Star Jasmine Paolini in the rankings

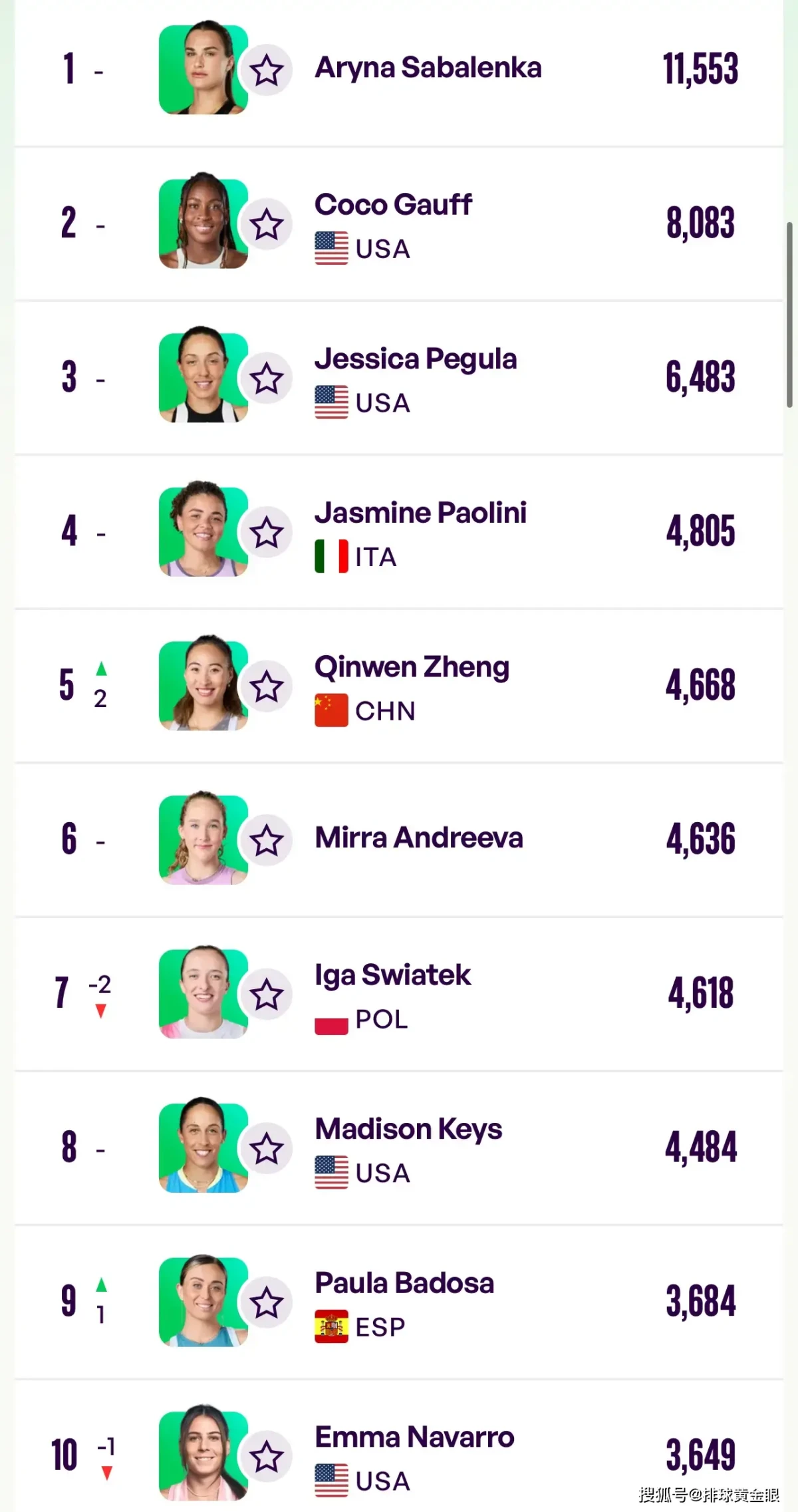click(x=266, y=532)
